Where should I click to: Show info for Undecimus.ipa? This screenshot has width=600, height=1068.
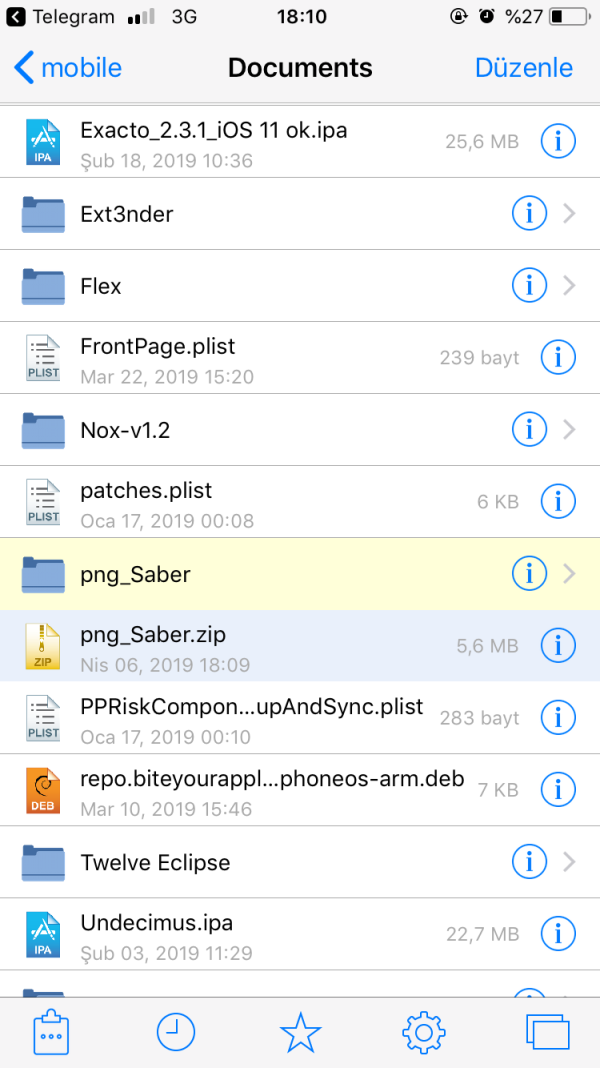(557, 934)
